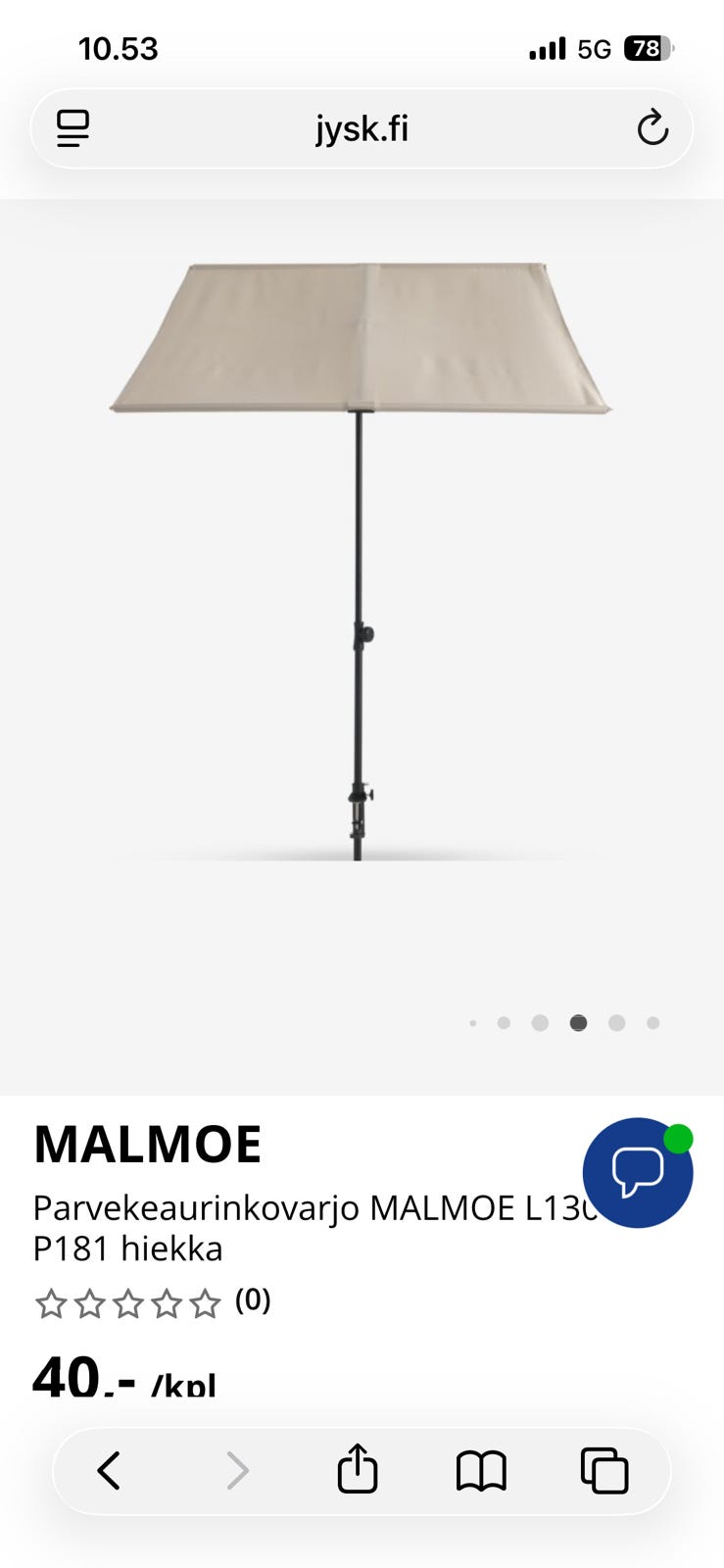Open the Safari page menu icon
724x1568 pixels.
click(x=73, y=128)
